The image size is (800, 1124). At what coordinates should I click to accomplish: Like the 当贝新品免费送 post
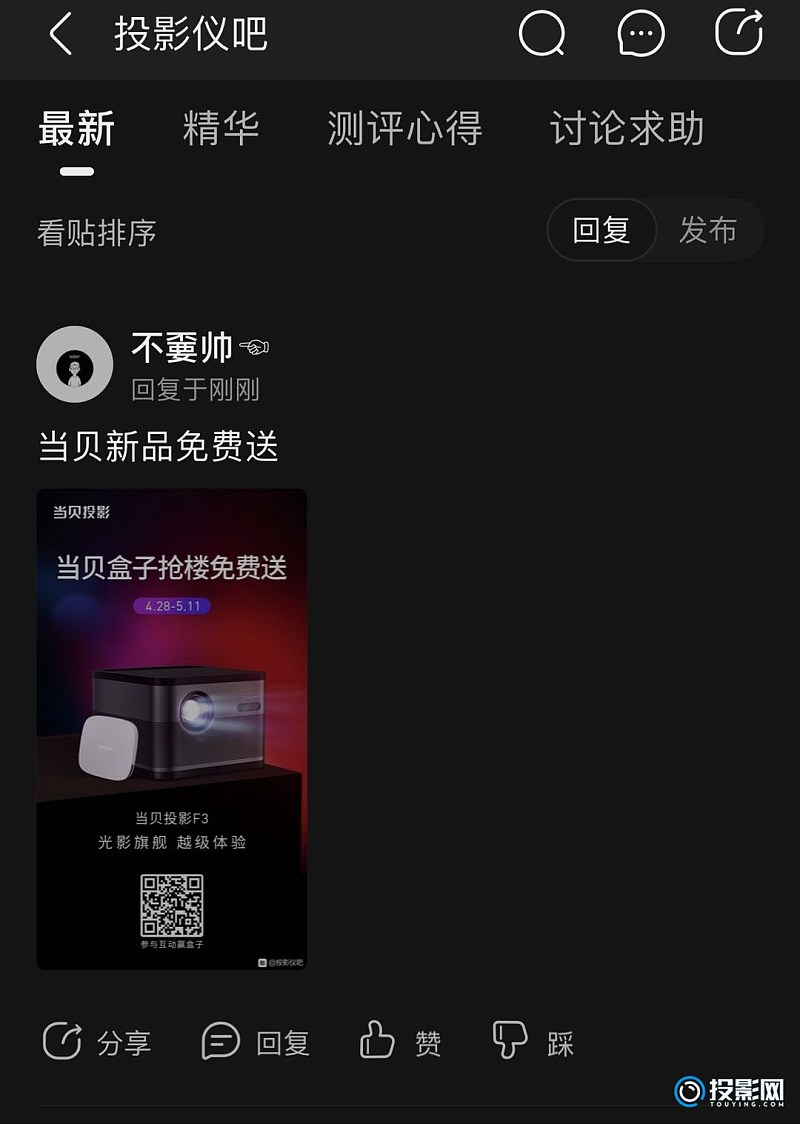[x=400, y=1042]
